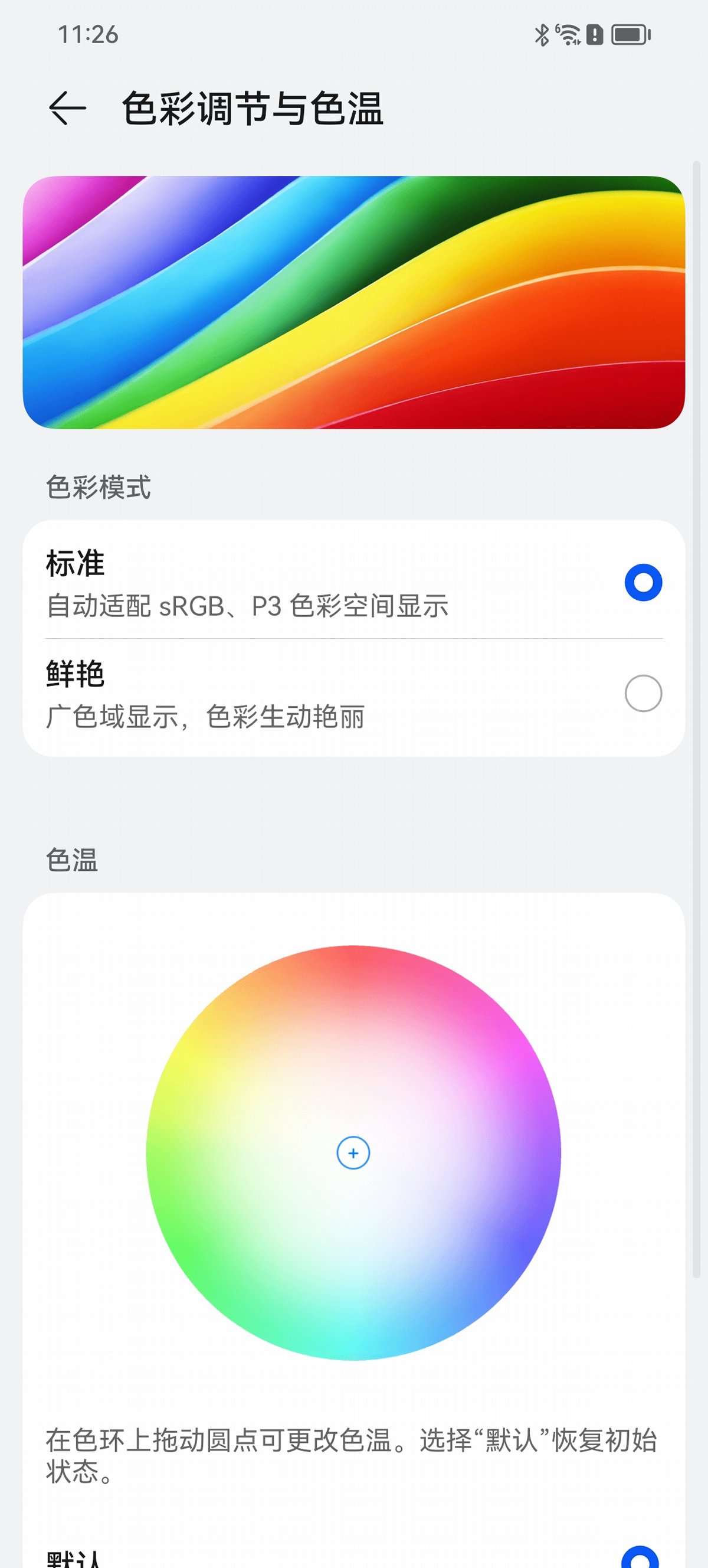Viewport: 708px width, 1568px height.
Task: Select the 标准 color mode radio button
Action: tap(643, 583)
